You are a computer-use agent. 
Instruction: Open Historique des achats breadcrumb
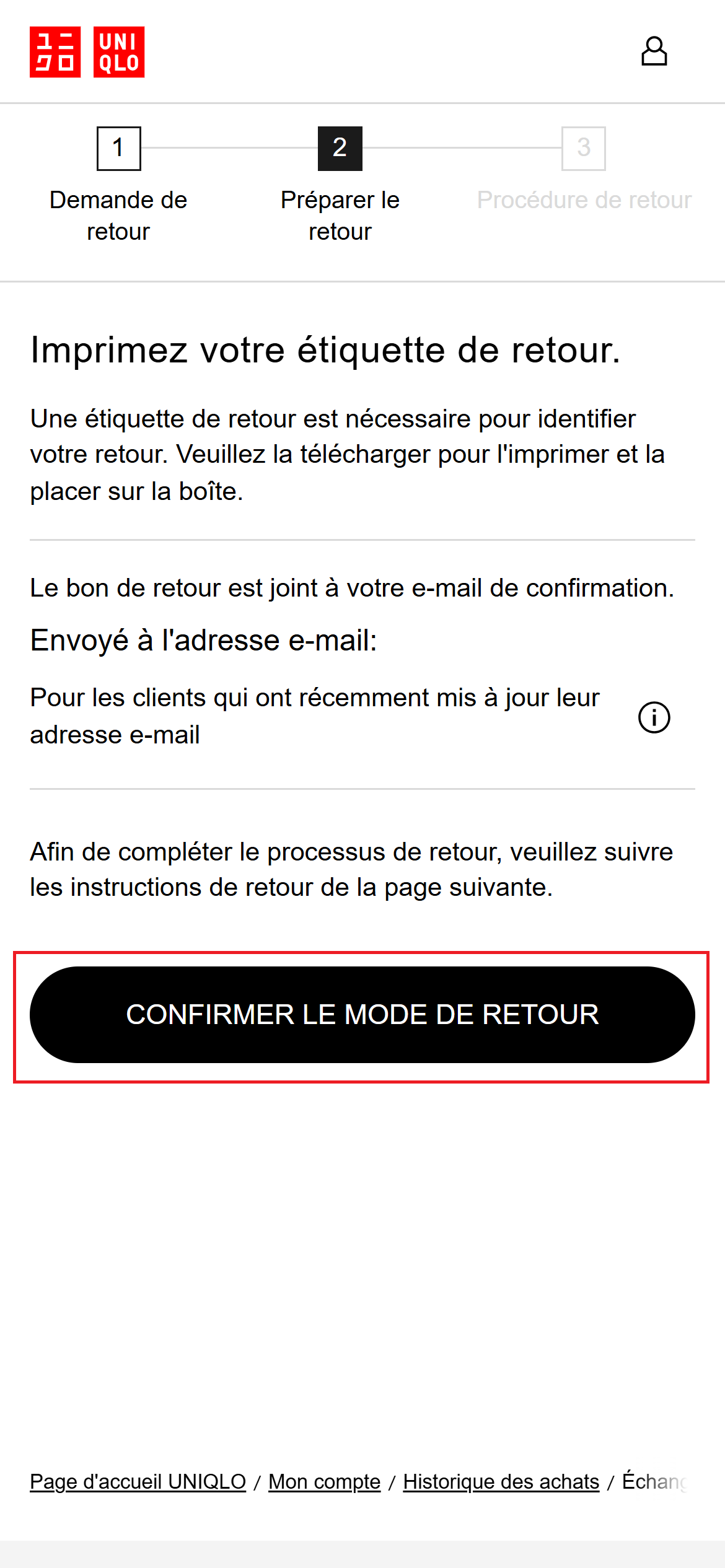501,1482
